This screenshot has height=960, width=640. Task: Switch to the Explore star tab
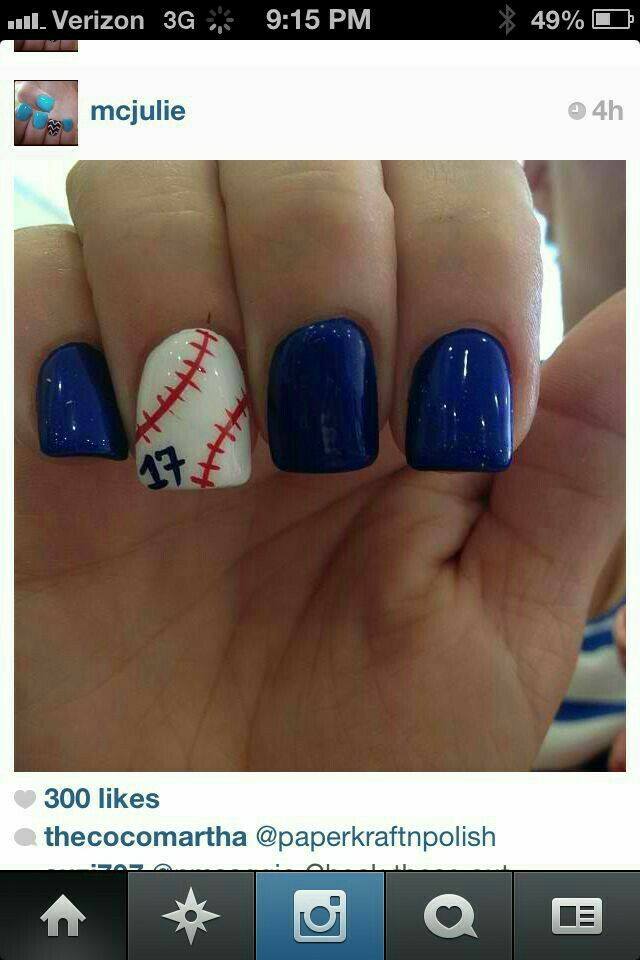[191, 916]
